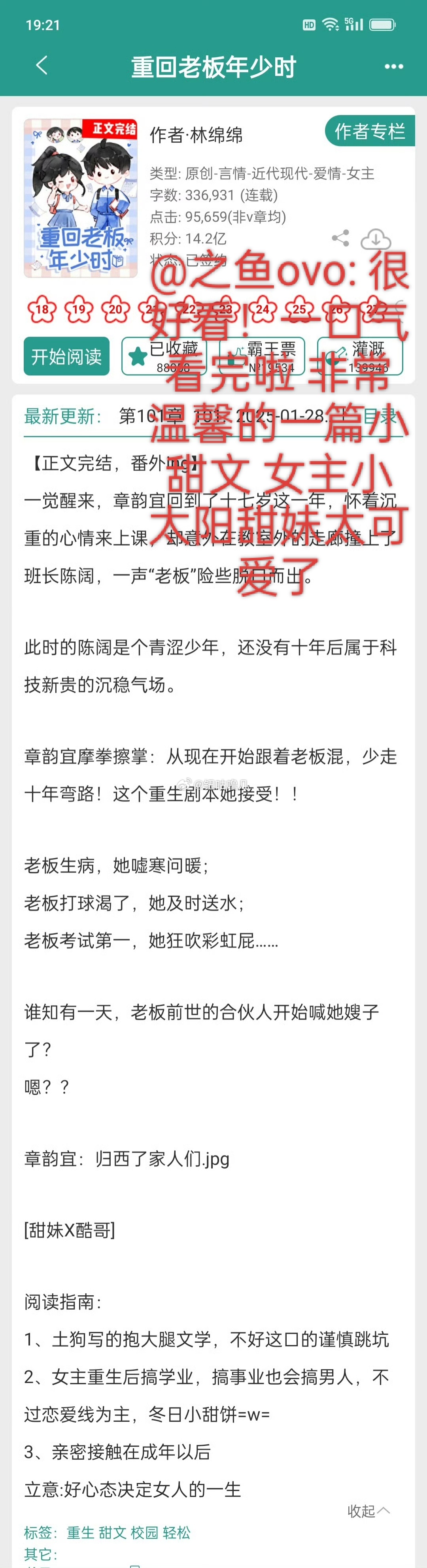Download the novel via cloud icon

tap(375, 239)
